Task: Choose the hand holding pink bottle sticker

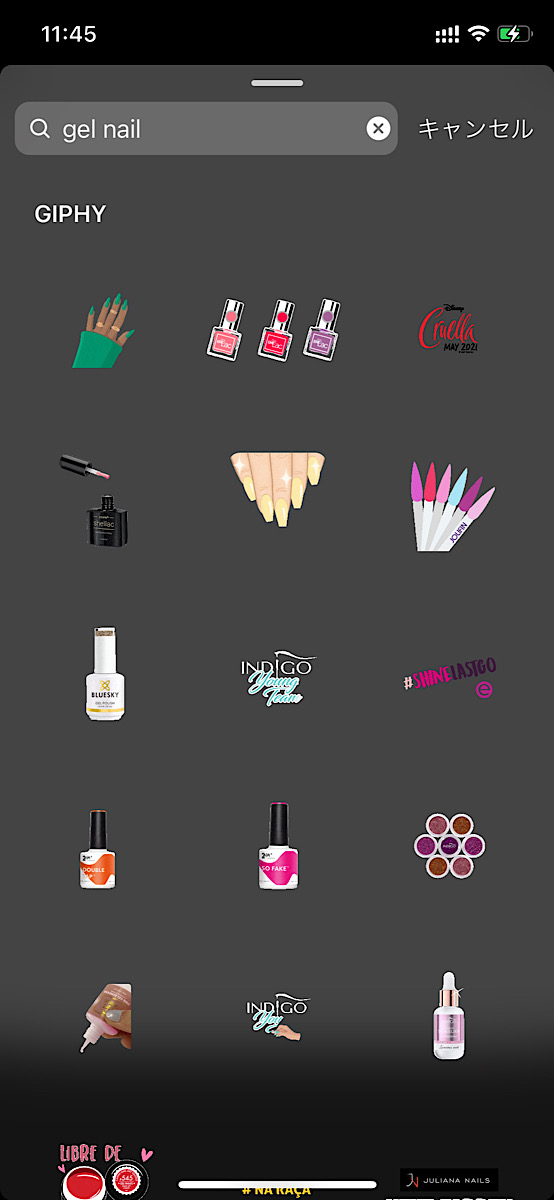Action: (104, 1018)
